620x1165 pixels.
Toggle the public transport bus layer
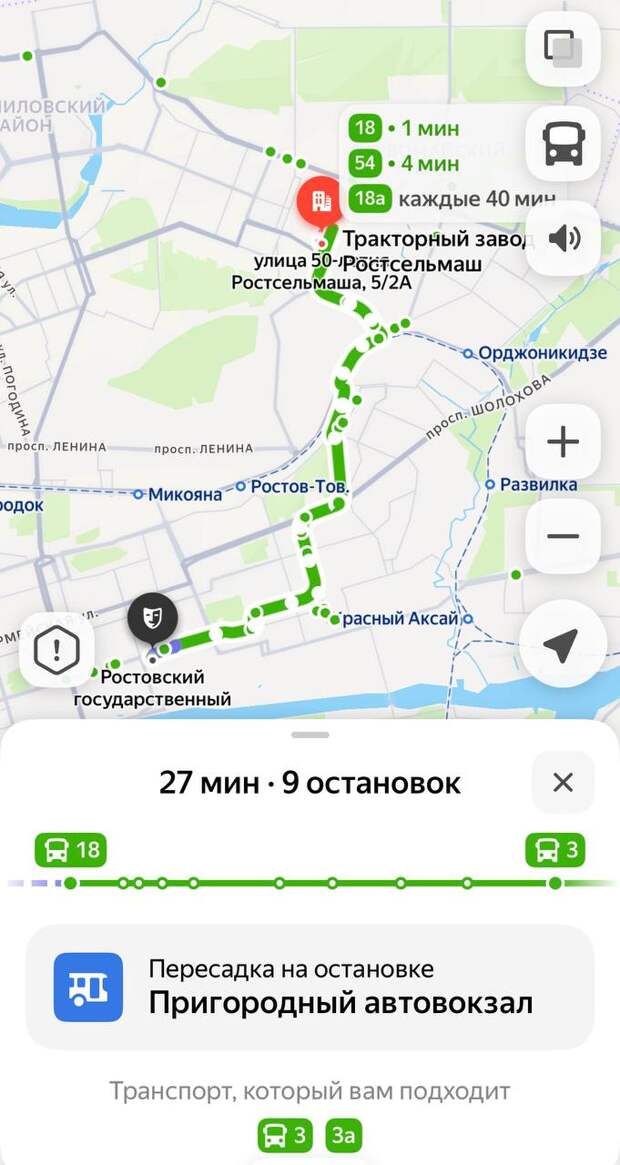tap(563, 144)
